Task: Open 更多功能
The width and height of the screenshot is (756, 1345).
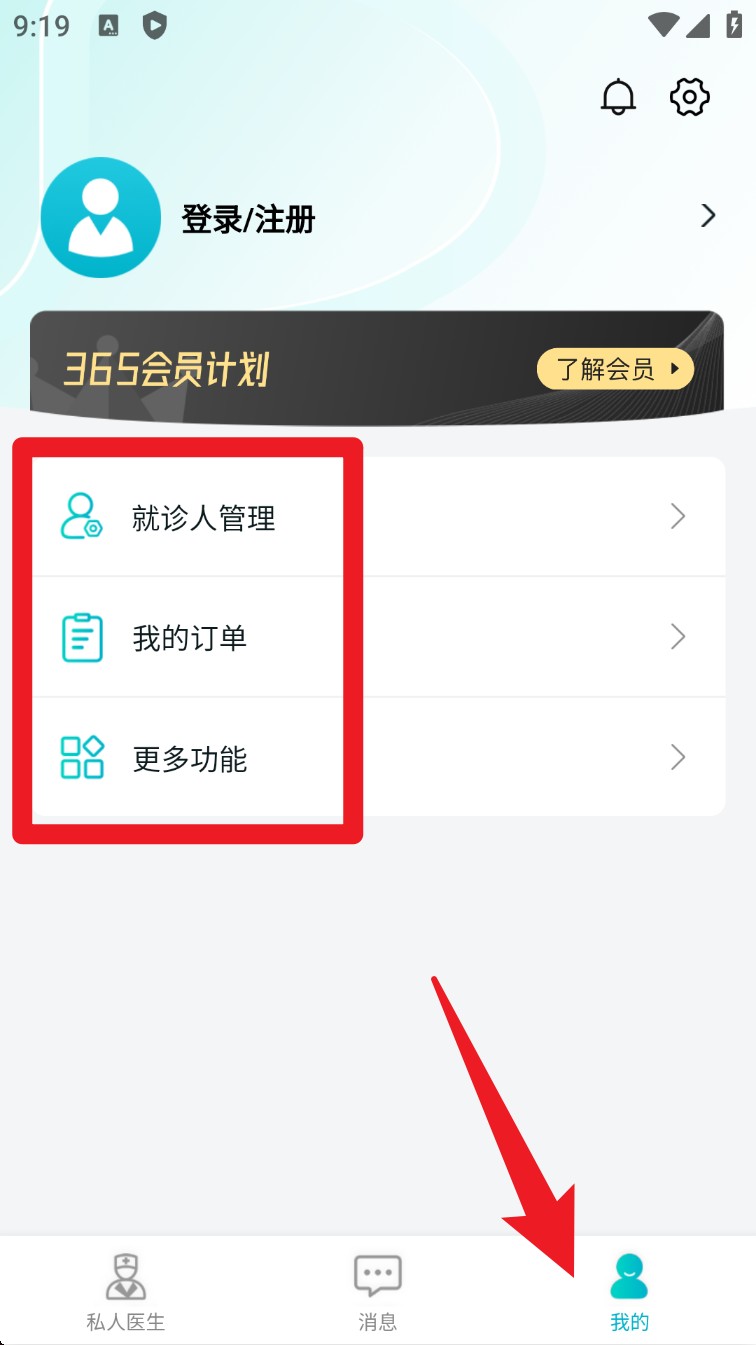Action: click(x=190, y=759)
